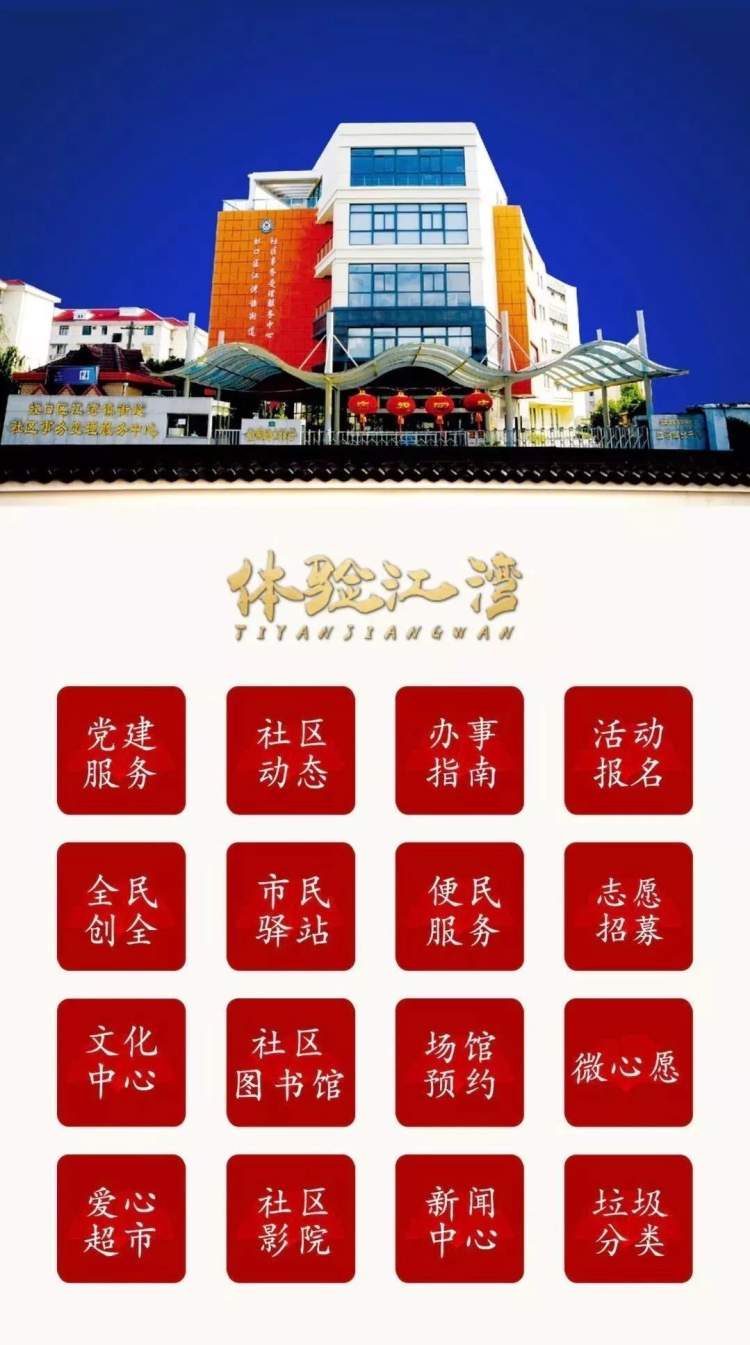
Task: Select 活动报名 to sign up
Action: (628, 750)
